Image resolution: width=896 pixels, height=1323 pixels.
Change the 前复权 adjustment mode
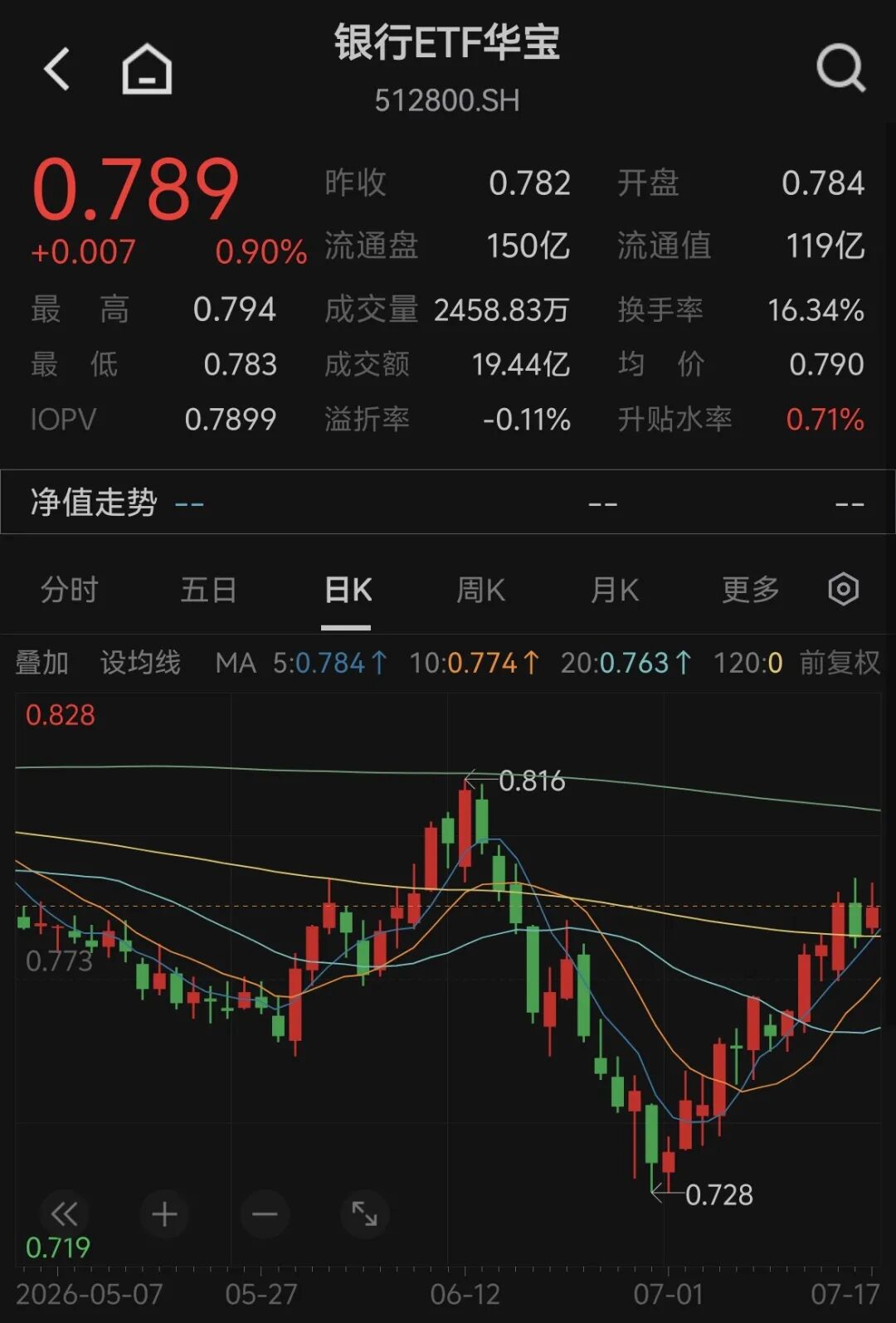[x=840, y=663]
